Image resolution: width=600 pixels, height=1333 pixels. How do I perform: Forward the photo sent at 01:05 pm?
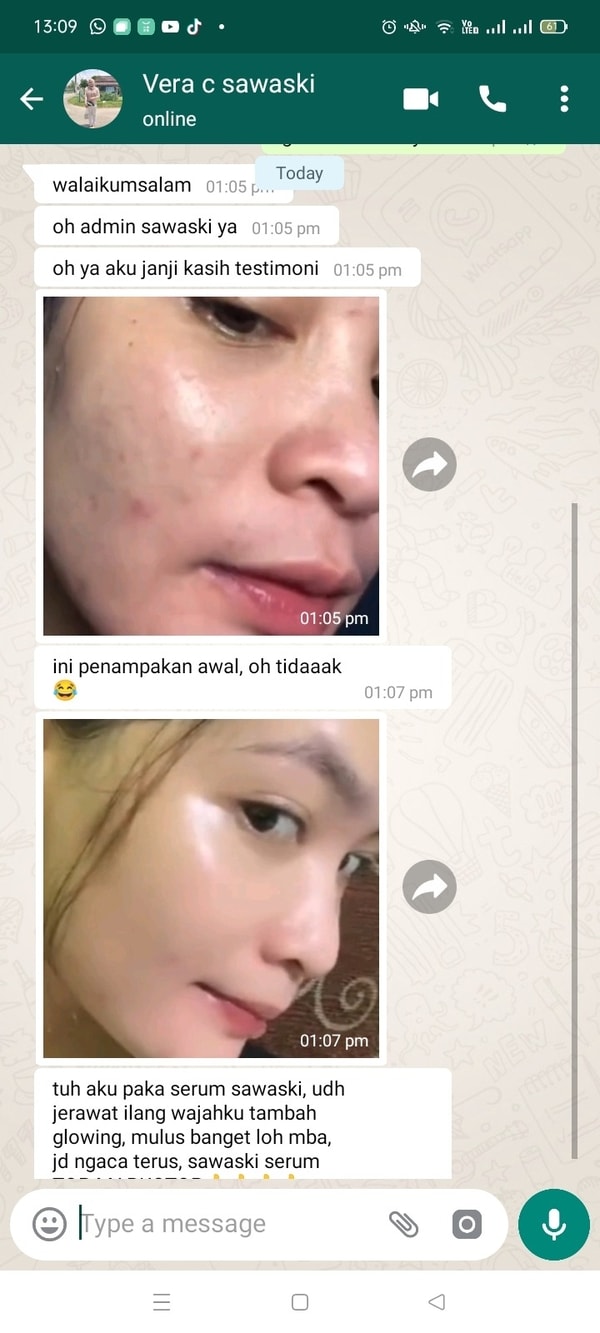pos(429,464)
